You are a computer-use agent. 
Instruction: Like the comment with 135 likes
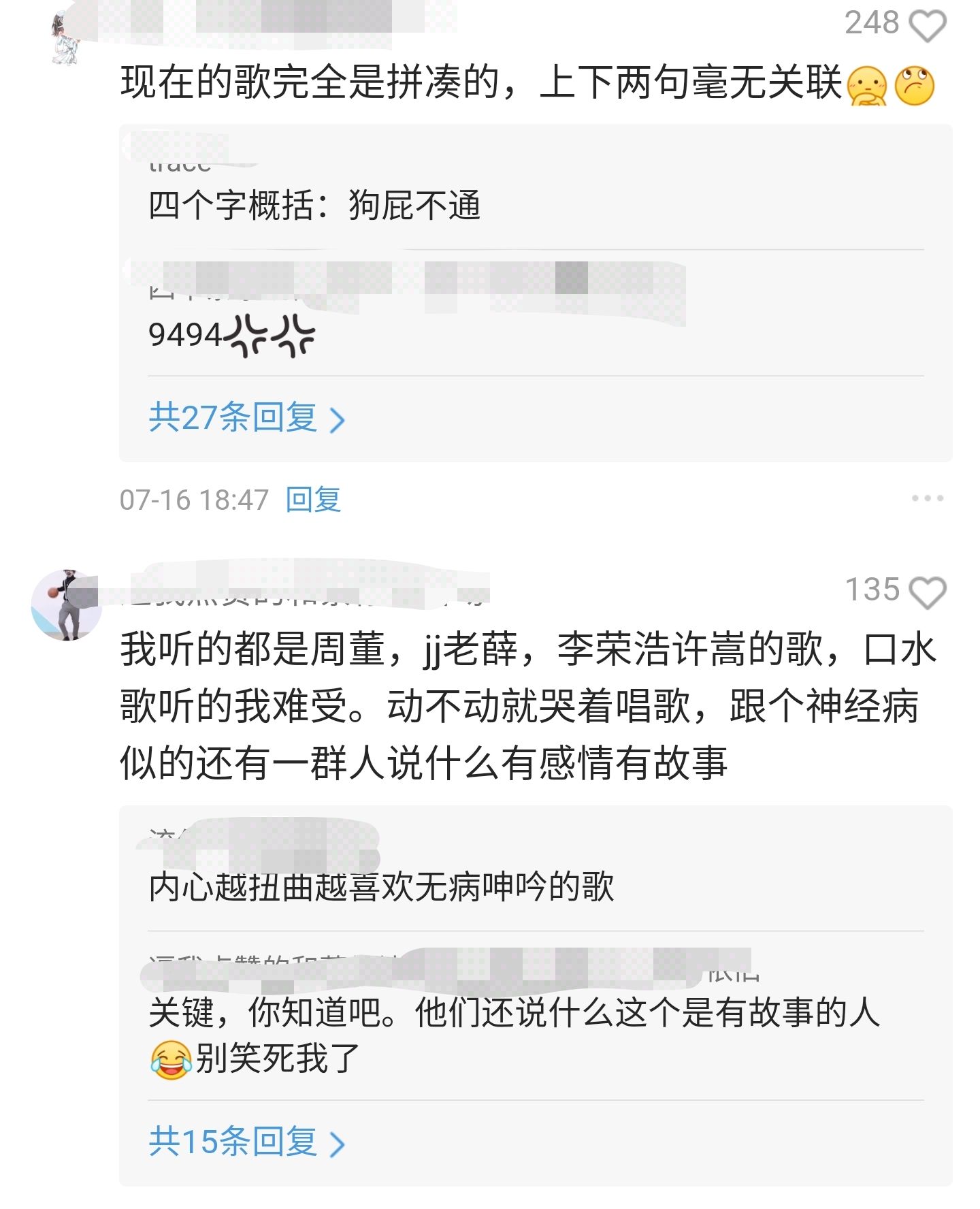click(x=928, y=592)
